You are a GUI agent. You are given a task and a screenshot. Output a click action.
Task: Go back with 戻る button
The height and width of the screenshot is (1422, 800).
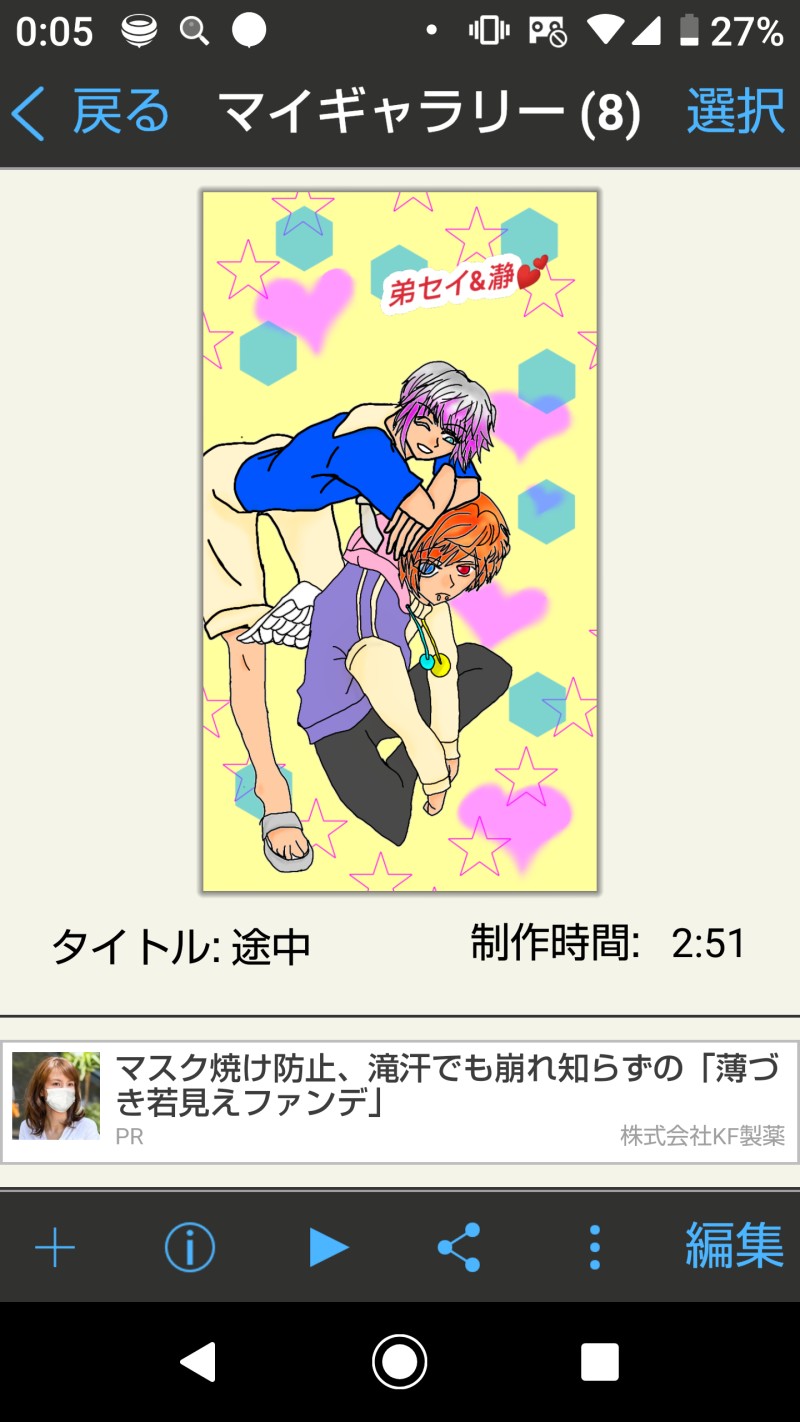90,112
